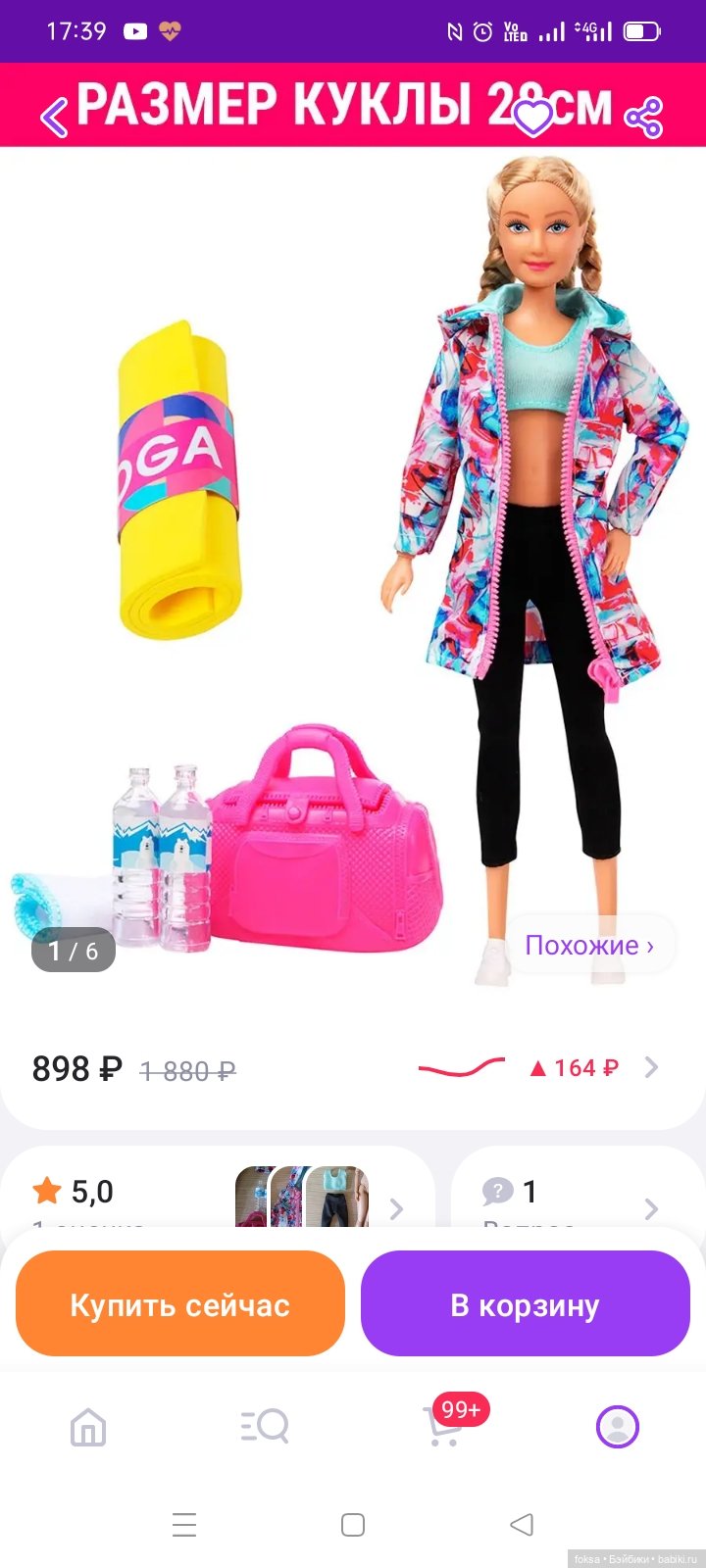Tap the system back button
This screenshot has width=706, height=1568.
[x=522, y=1525]
